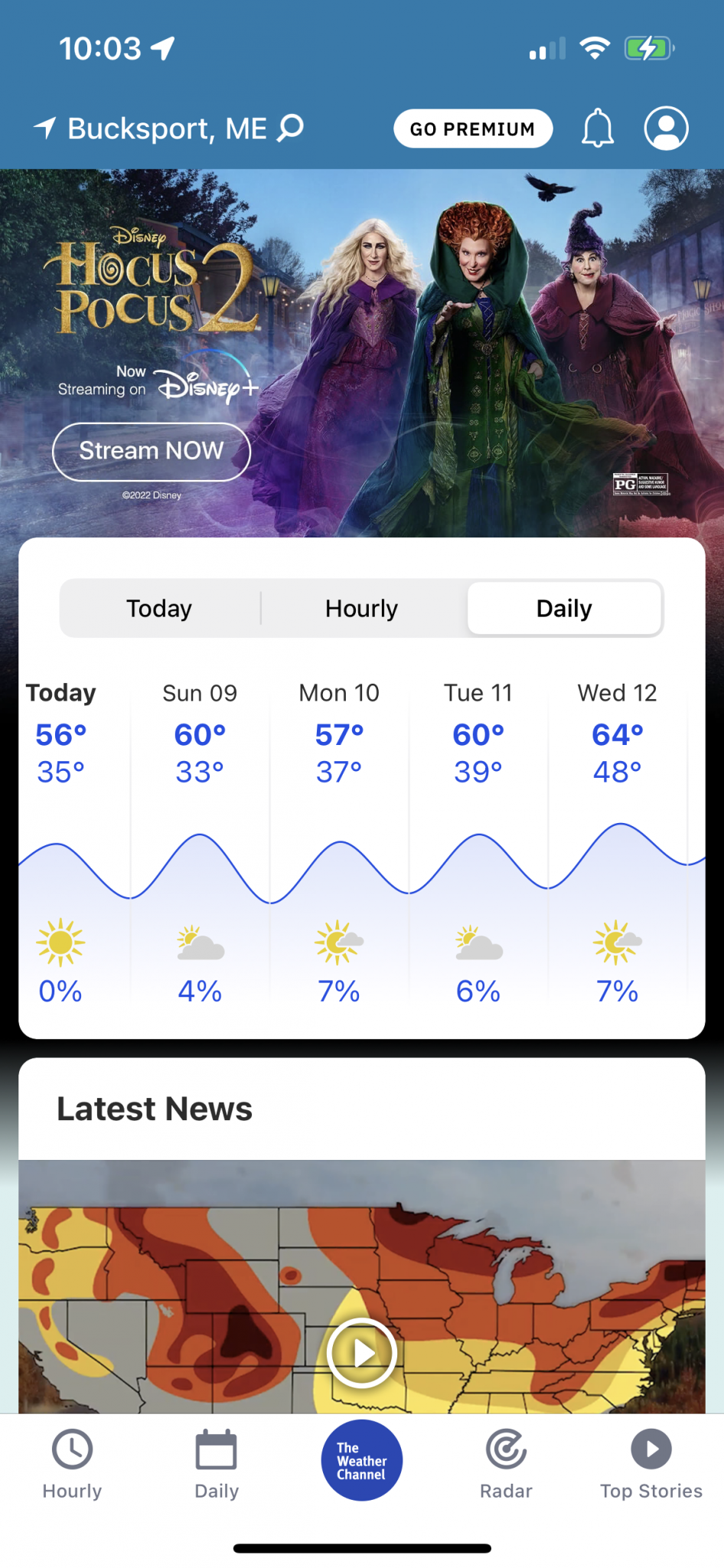Search for a different location
The image size is (724, 1568).
tap(291, 128)
